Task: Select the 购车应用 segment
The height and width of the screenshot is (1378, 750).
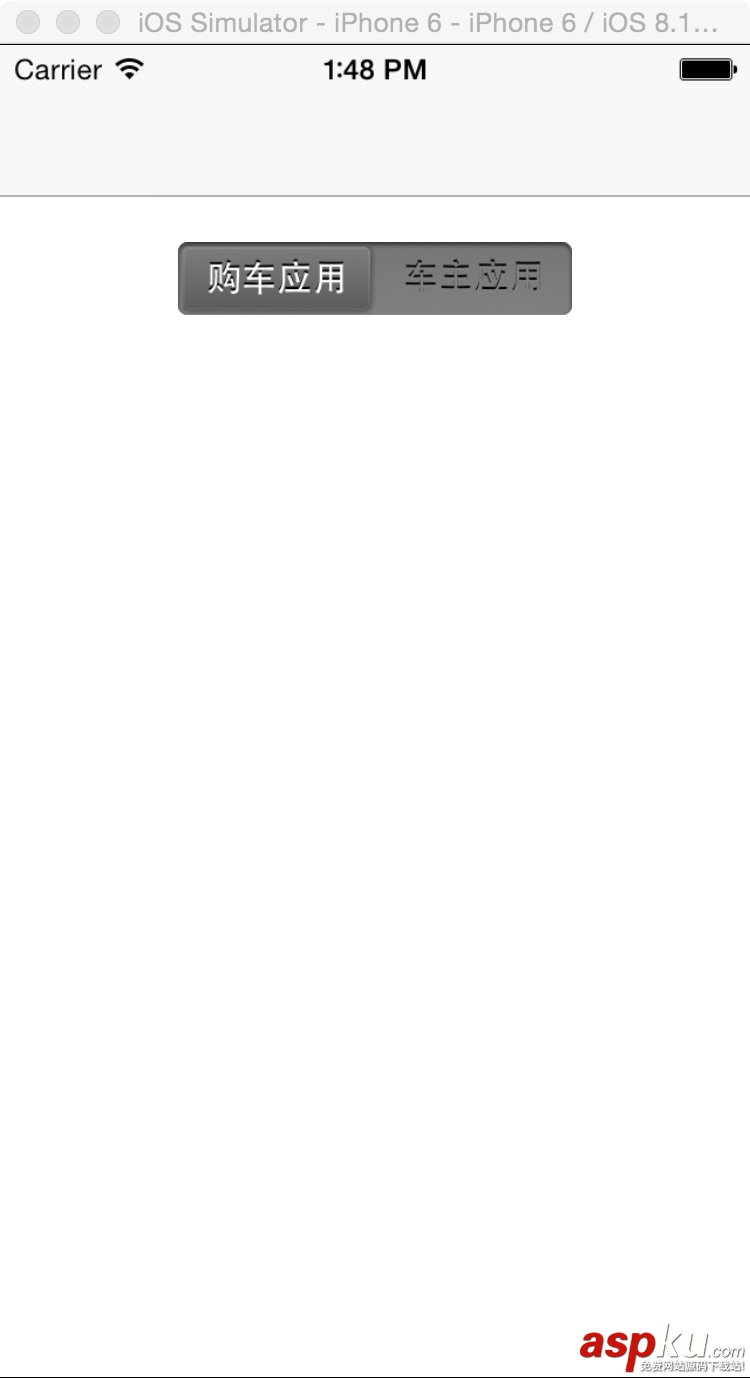Action: point(276,278)
